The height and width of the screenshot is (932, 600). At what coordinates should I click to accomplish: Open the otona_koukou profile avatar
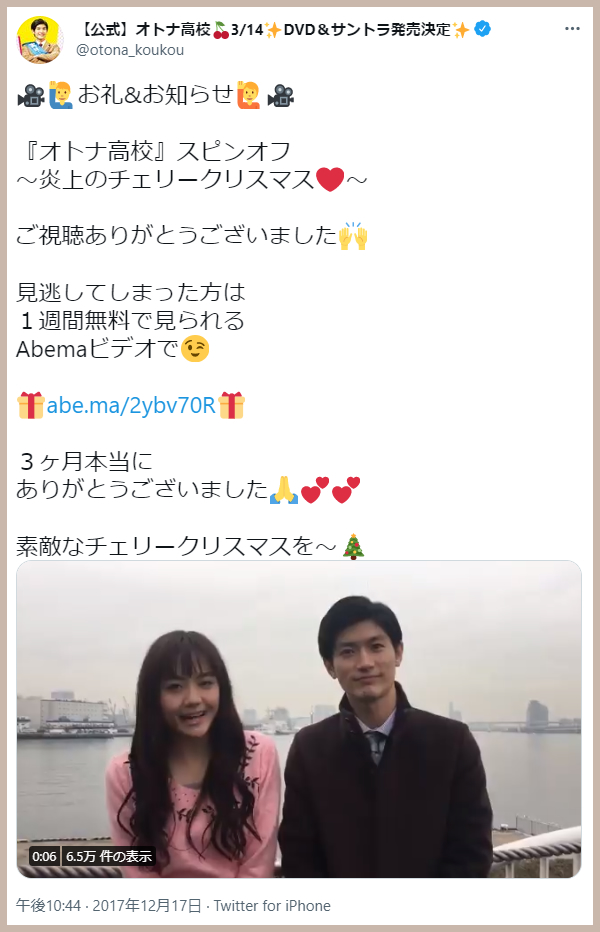(x=39, y=39)
